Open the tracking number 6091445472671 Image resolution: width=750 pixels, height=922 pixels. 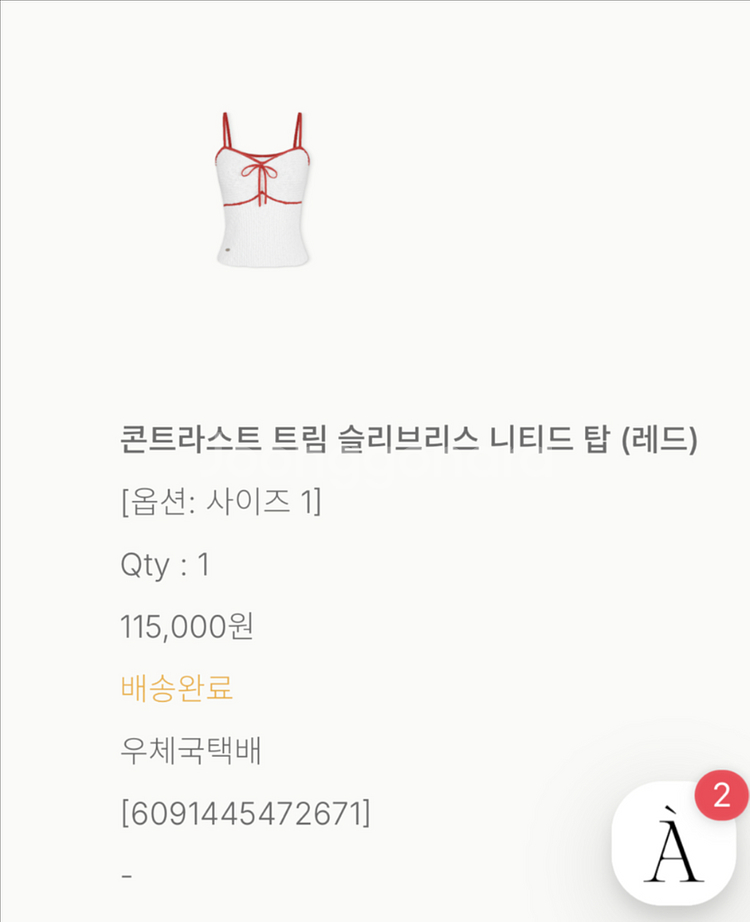point(245,814)
